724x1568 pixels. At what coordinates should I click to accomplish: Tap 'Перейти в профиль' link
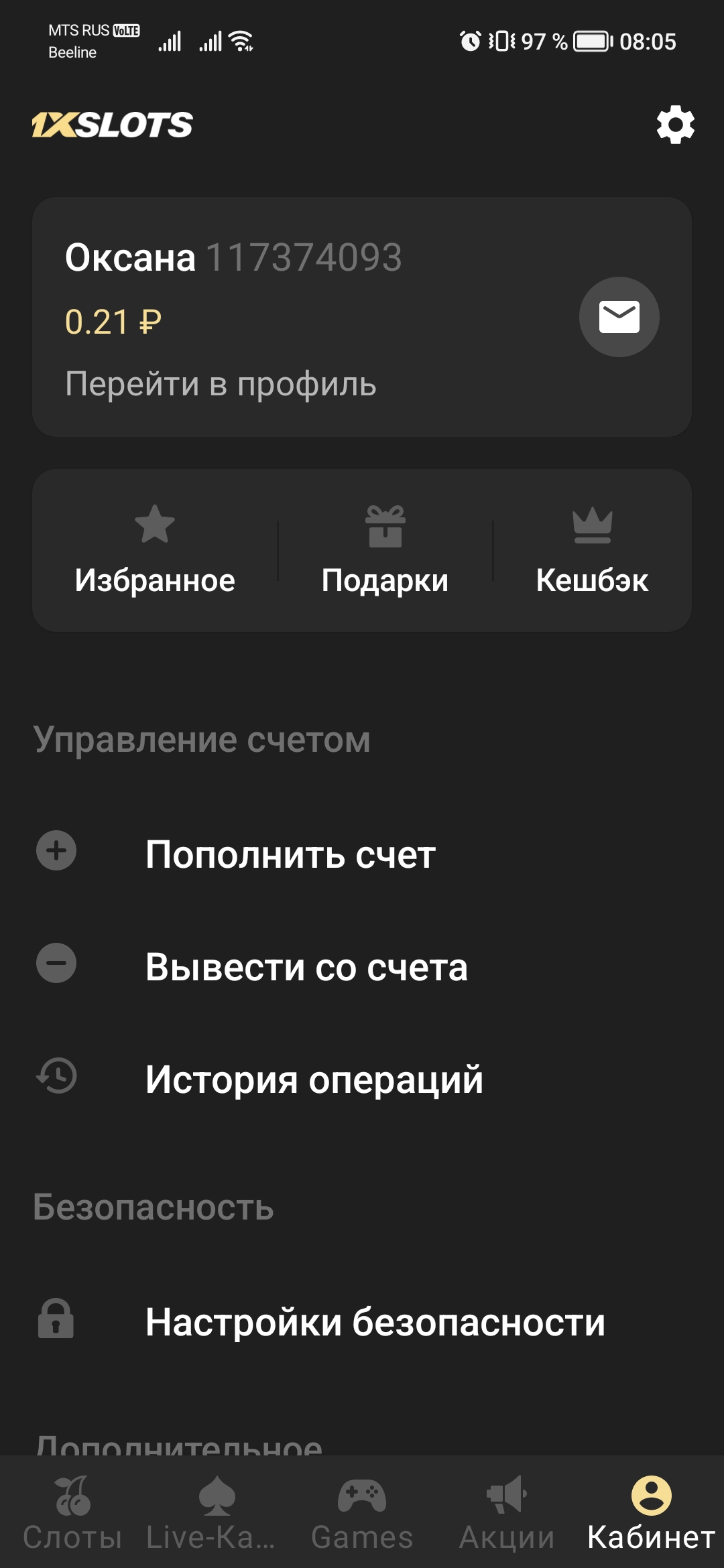coord(221,384)
